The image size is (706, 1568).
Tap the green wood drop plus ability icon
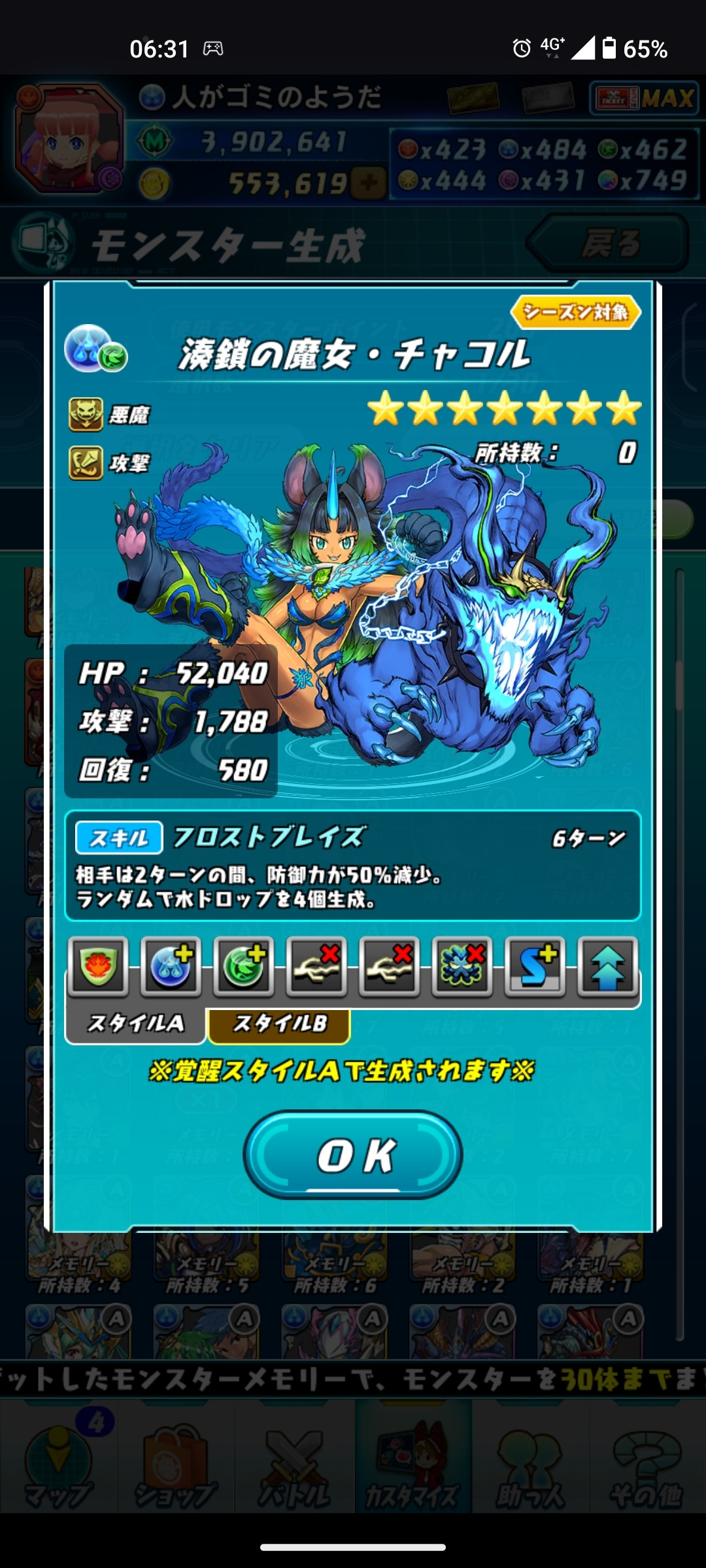tap(244, 967)
